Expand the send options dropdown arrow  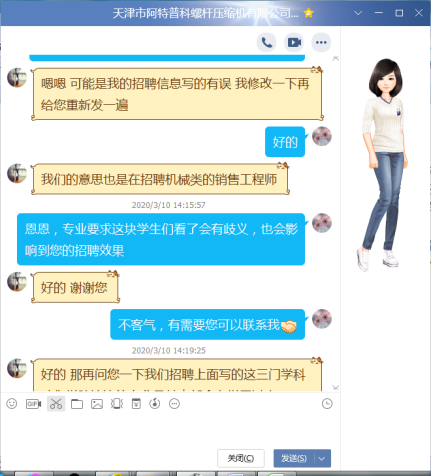pos(322,458)
